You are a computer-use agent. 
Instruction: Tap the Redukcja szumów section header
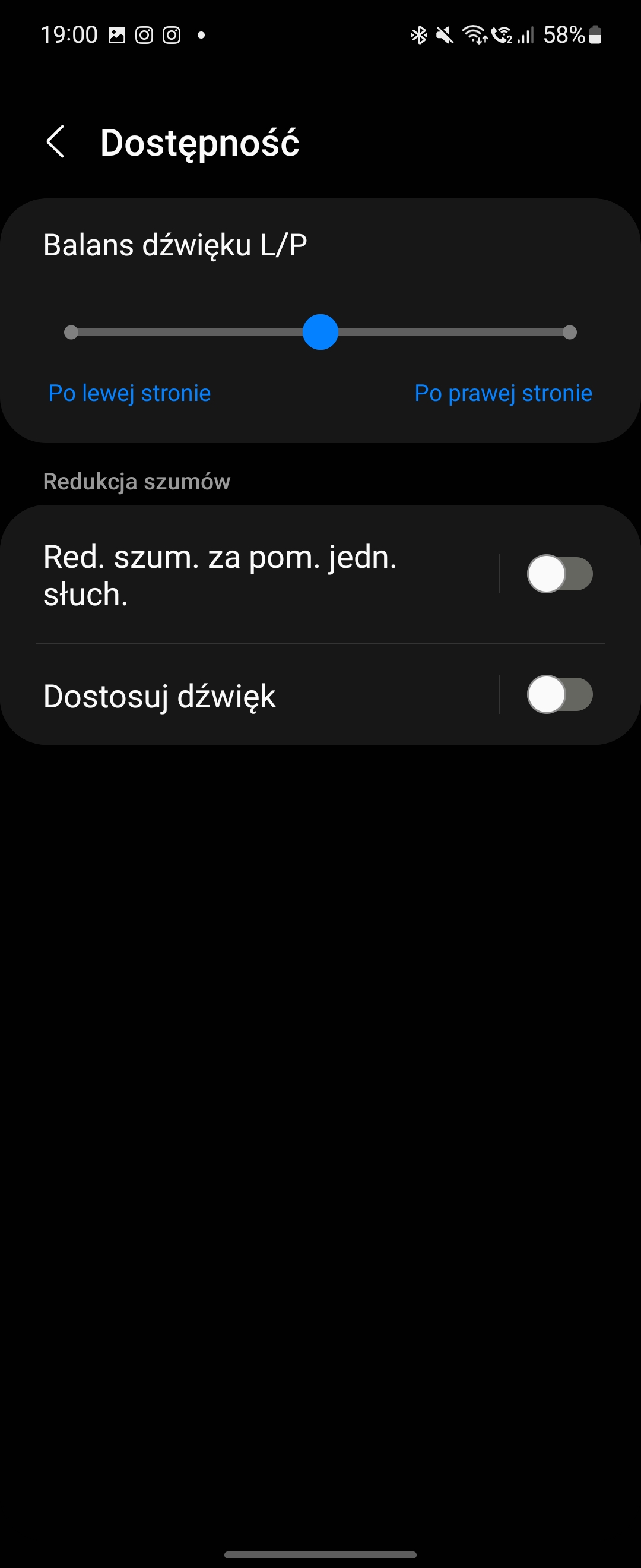(137, 481)
